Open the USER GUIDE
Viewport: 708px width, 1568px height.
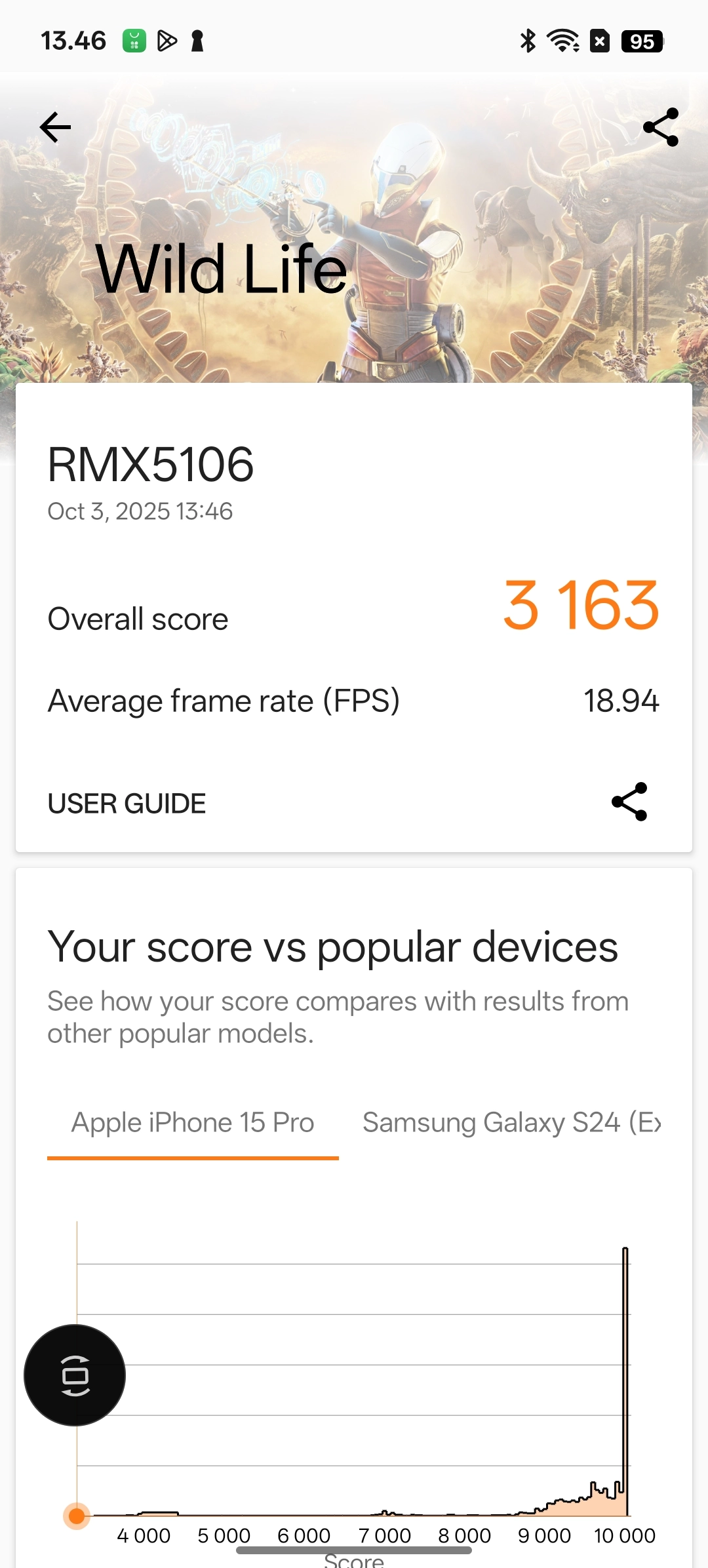tap(127, 804)
